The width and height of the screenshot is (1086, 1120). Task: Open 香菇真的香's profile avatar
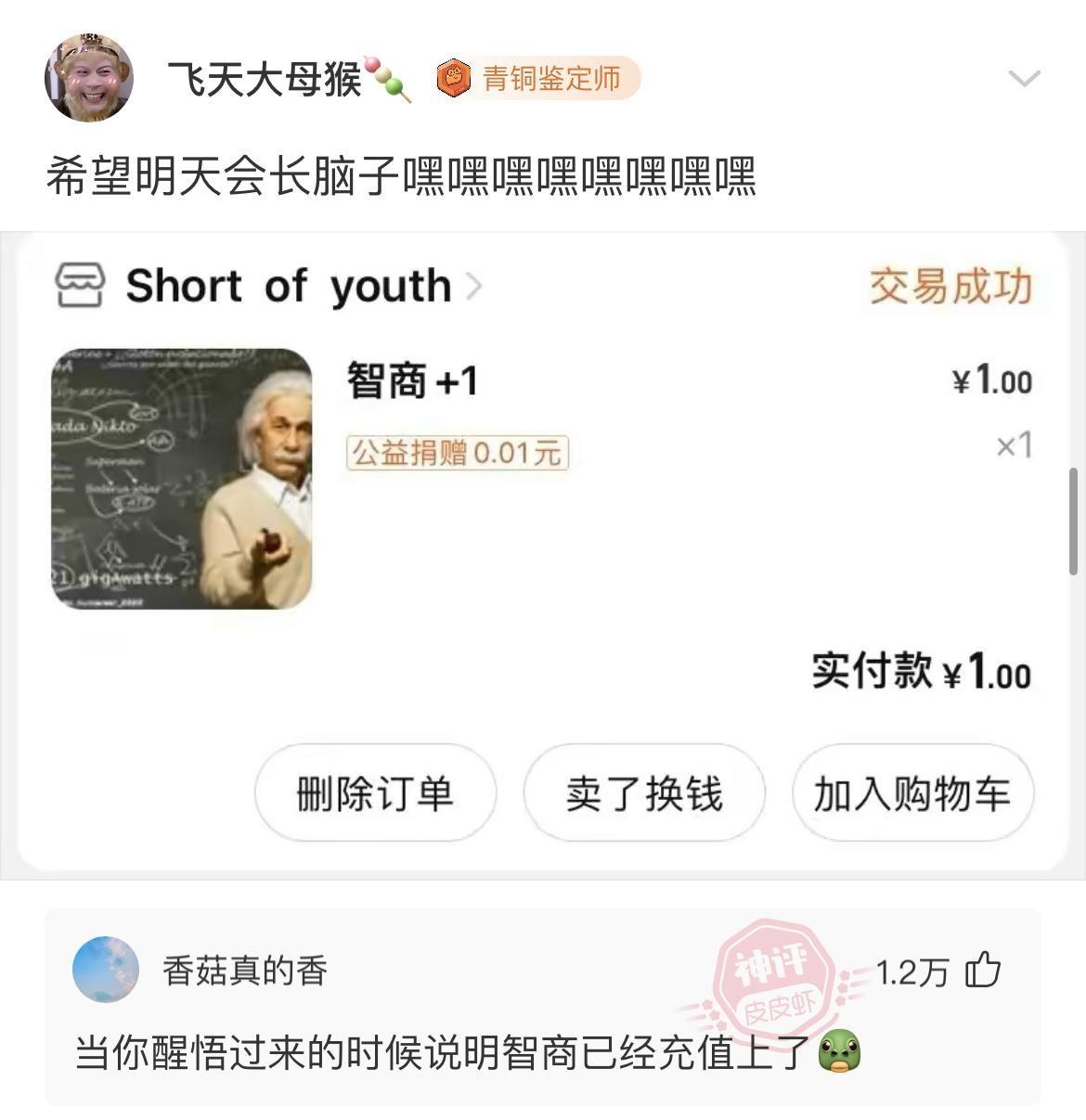[106, 970]
